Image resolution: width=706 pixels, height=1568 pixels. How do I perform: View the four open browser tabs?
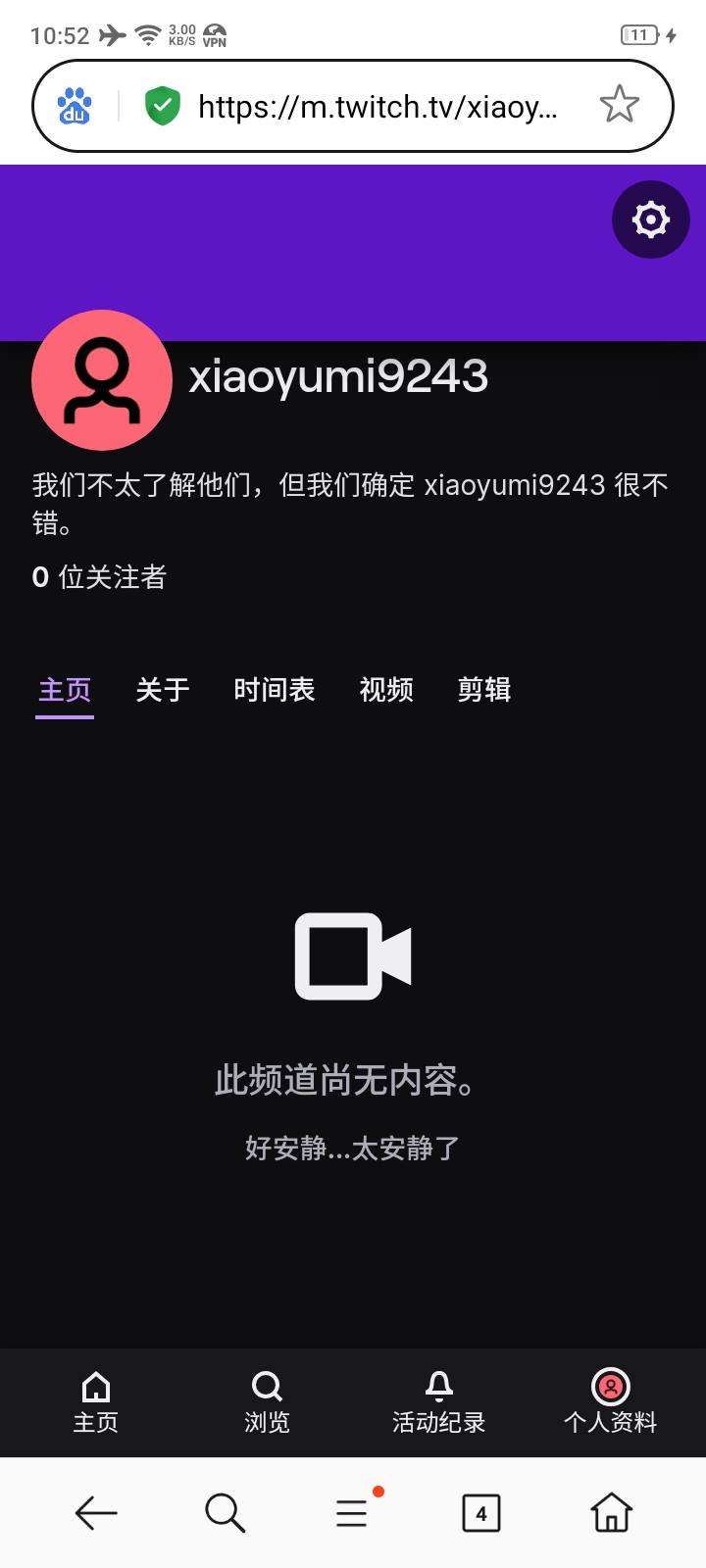pos(481,1513)
